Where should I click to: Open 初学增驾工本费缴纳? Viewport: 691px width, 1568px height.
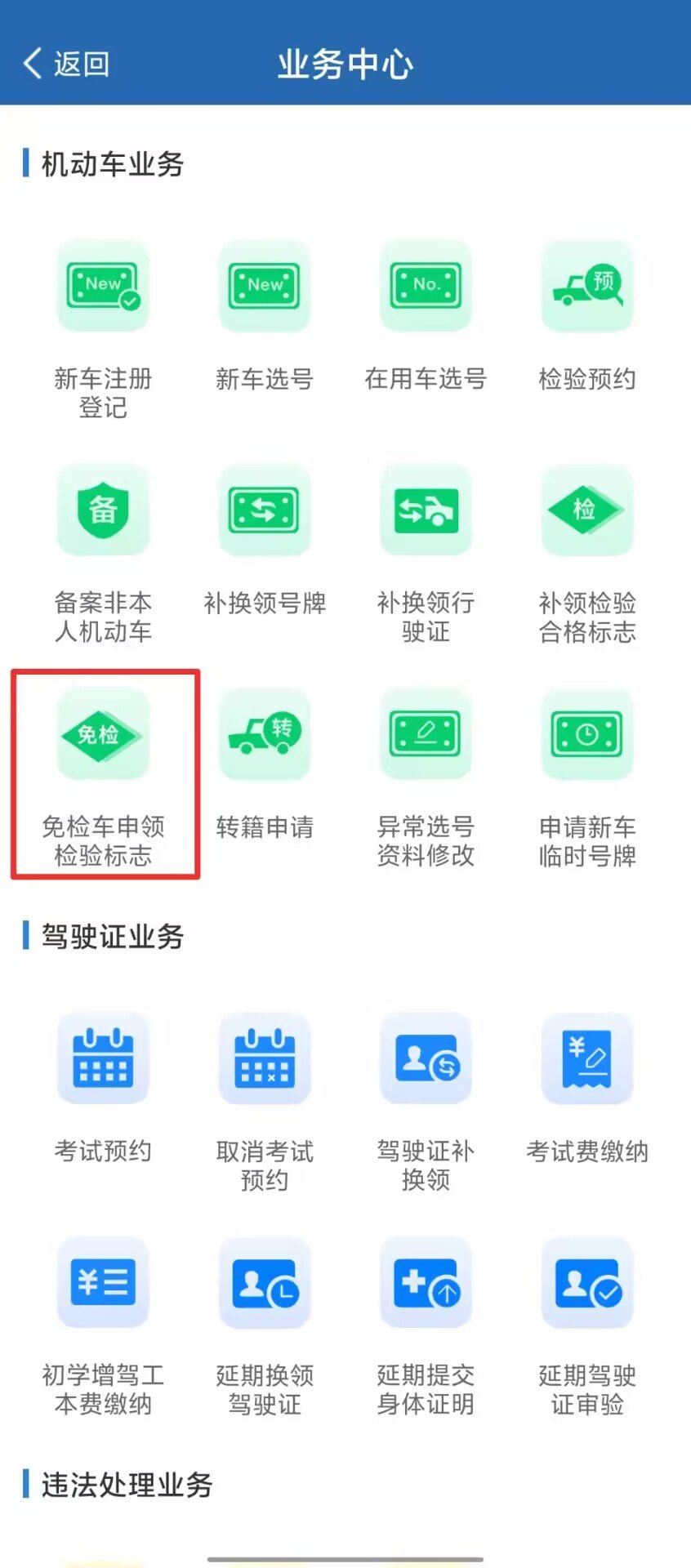click(103, 1282)
